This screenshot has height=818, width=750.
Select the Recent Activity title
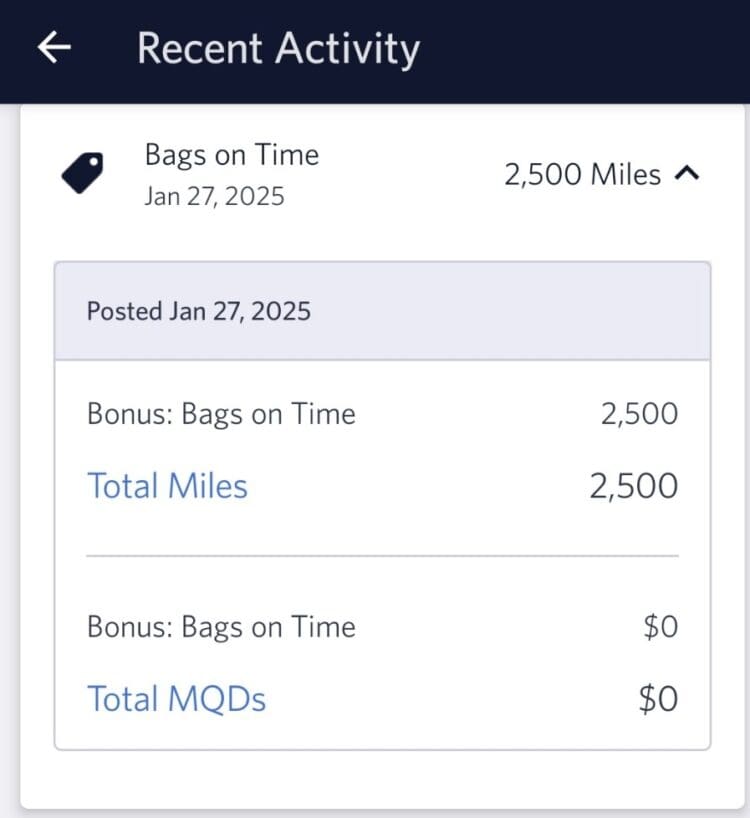278,47
